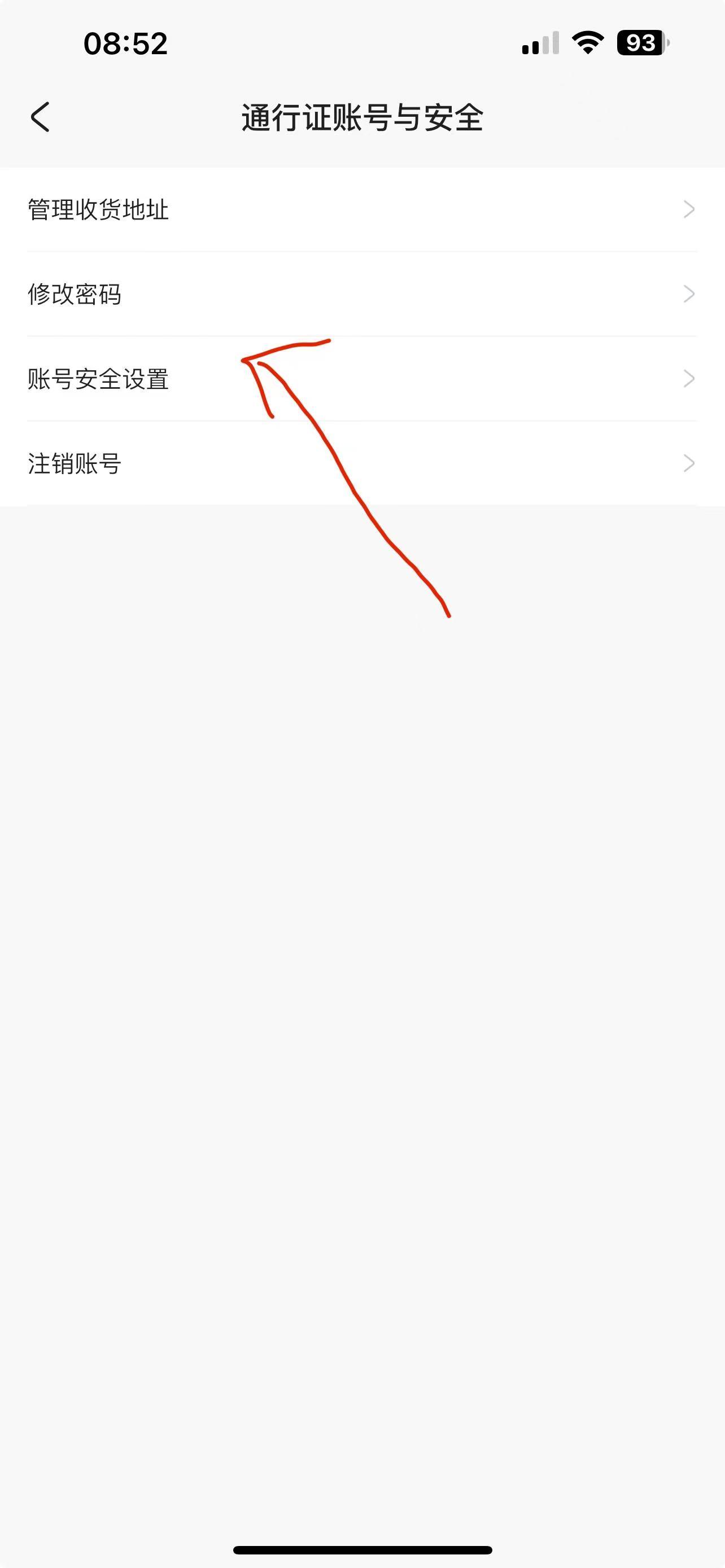Open 注销账号
The width and height of the screenshot is (725, 1568).
pyautogui.click(x=362, y=463)
